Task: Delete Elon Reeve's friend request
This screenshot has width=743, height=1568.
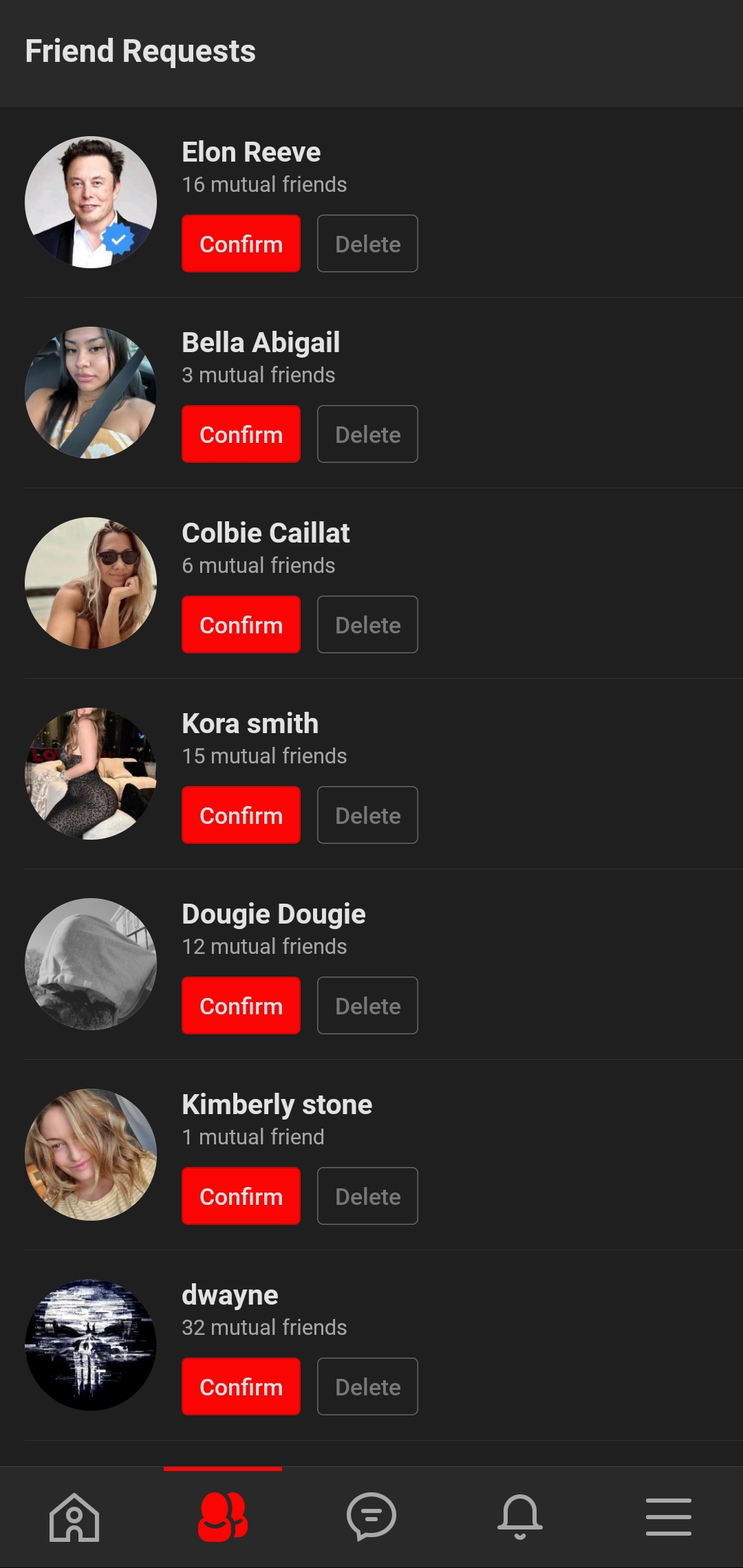Action: (x=367, y=243)
